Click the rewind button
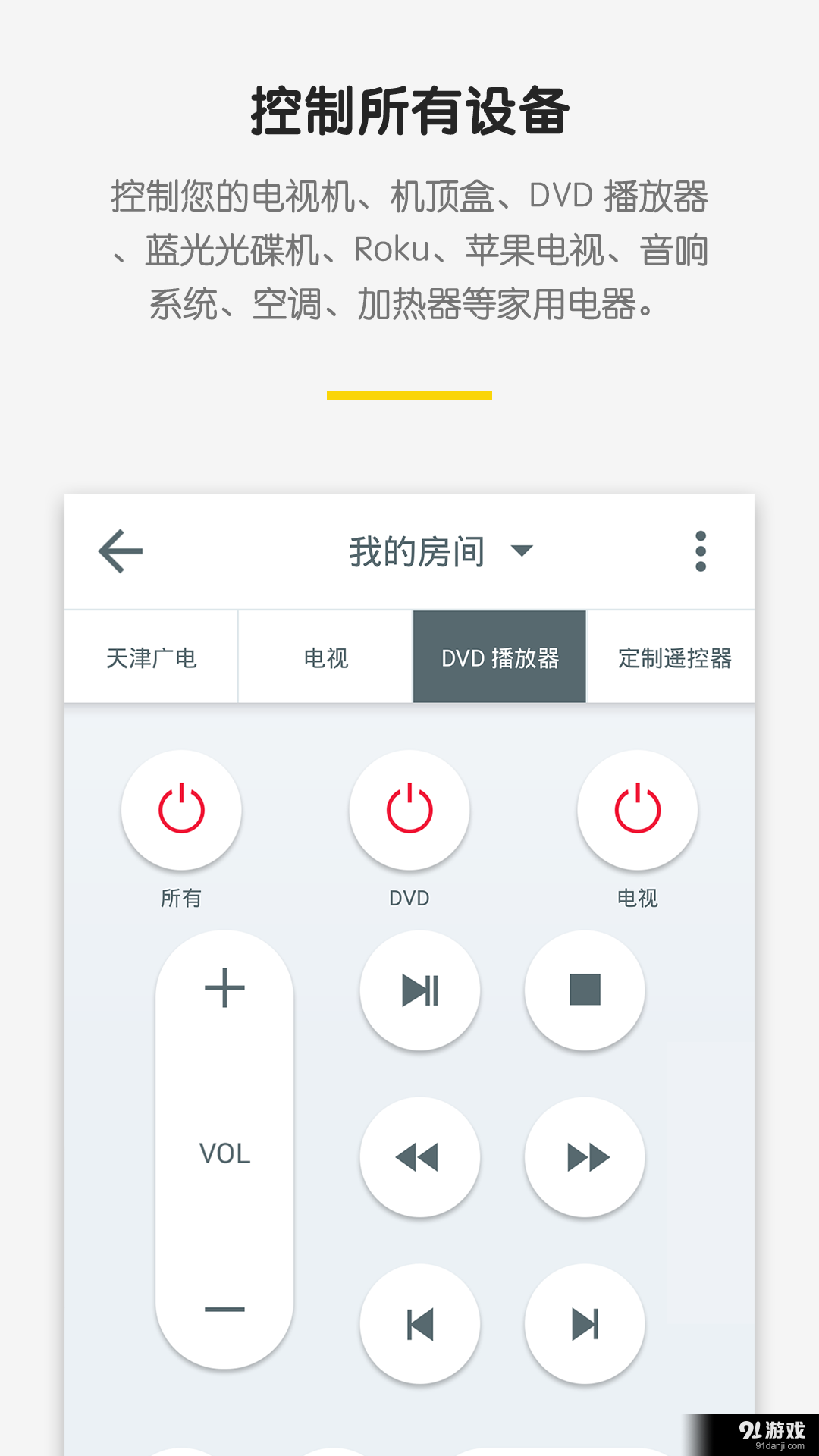Image resolution: width=819 pixels, height=1456 pixels. pos(421,1156)
